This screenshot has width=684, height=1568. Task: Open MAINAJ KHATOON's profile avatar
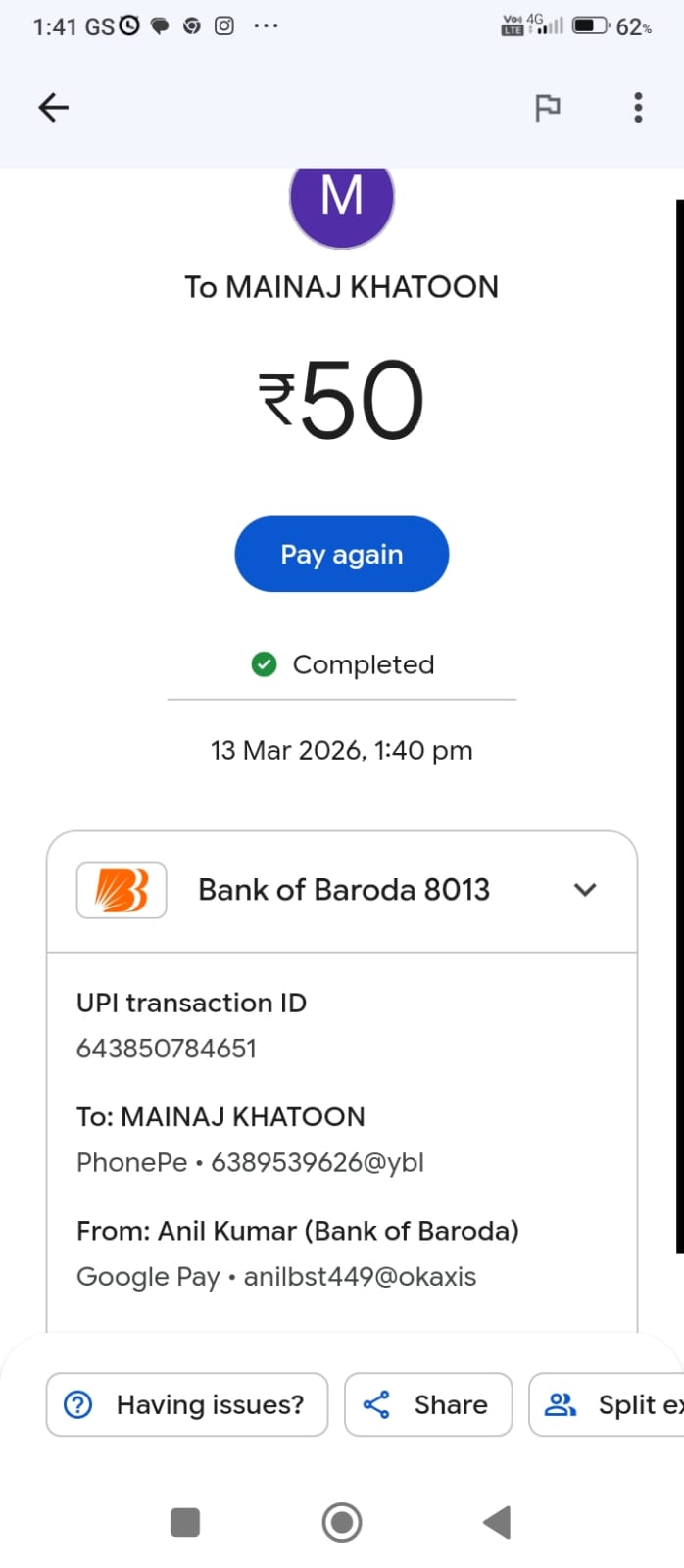pos(341,201)
